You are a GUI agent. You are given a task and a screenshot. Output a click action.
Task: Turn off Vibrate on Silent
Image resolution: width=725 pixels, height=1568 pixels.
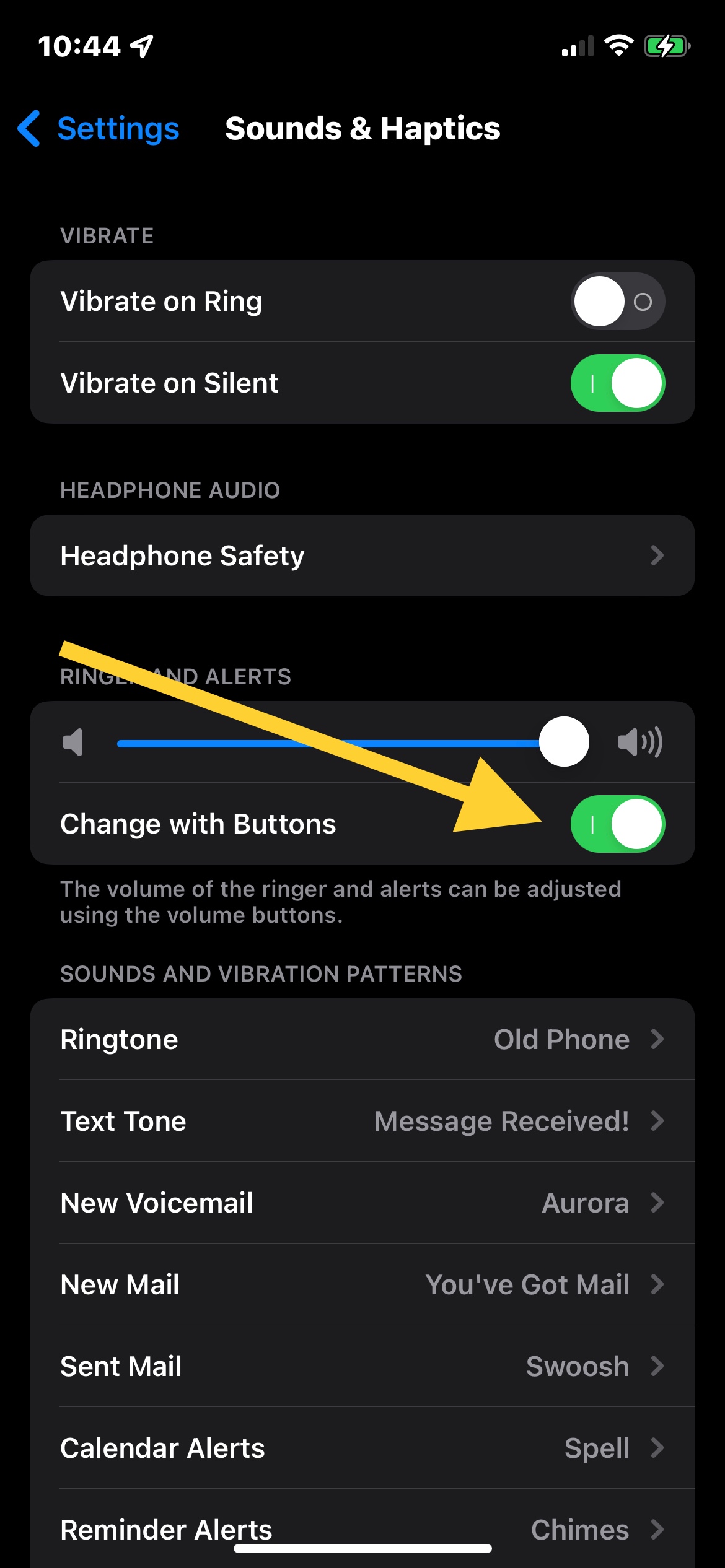617,383
